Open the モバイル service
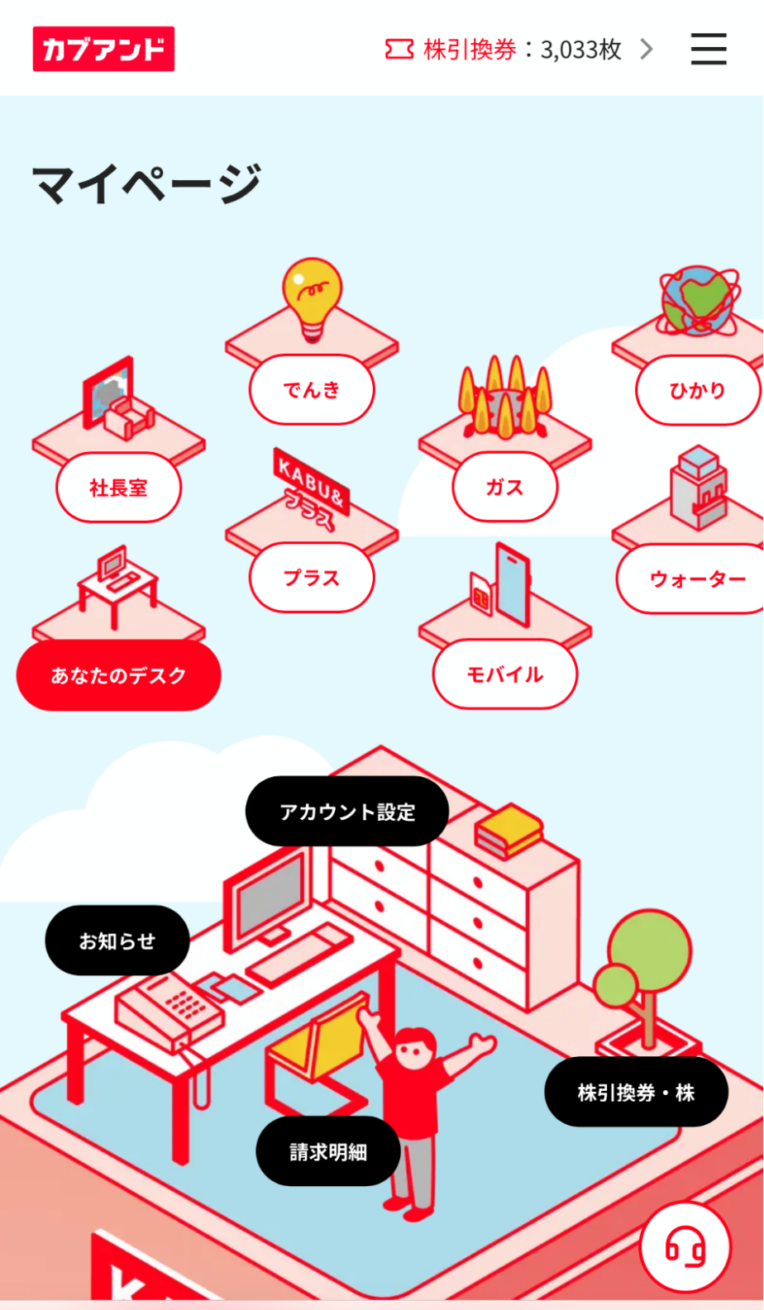This screenshot has width=764, height=1310. point(505,674)
